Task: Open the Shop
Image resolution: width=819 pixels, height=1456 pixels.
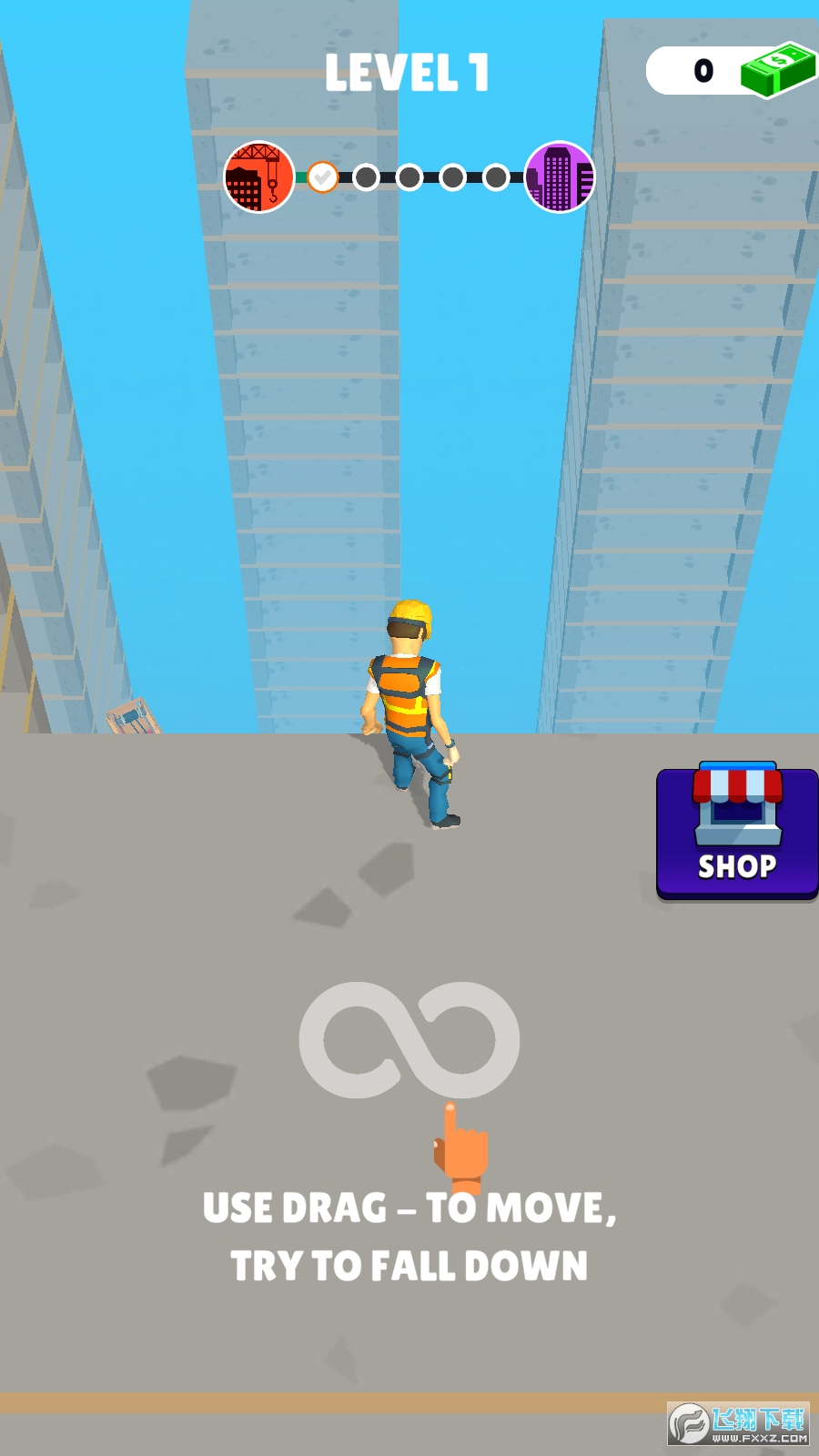Action: (x=736, y=833)
